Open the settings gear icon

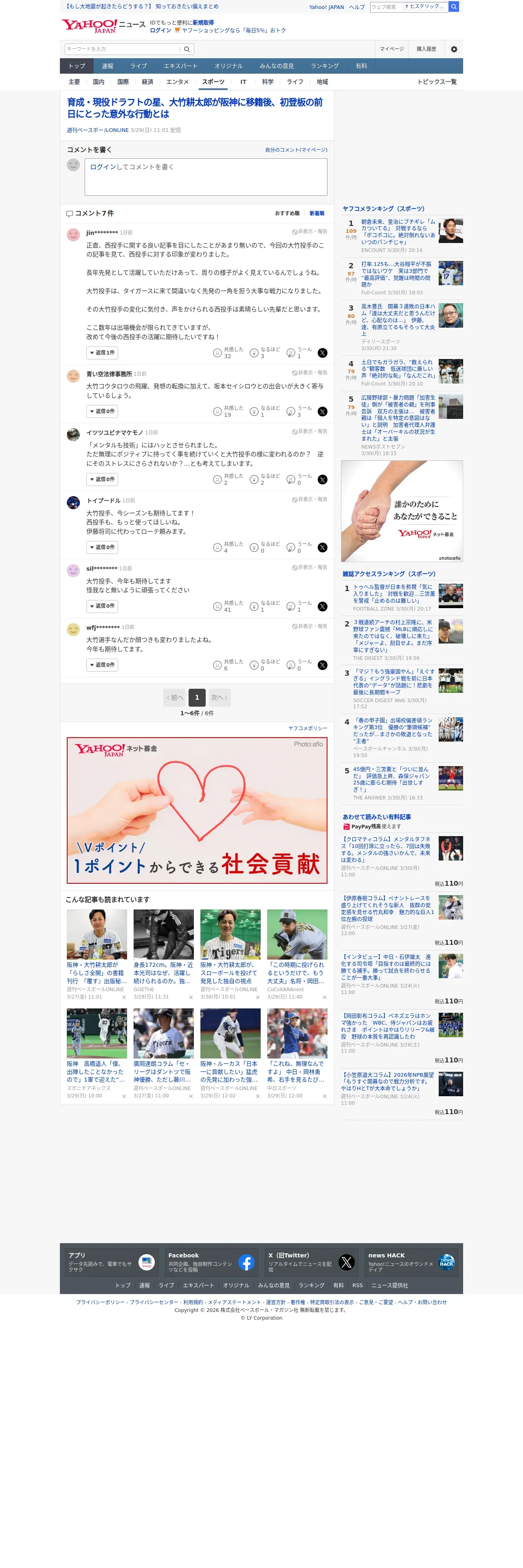tap(454, 49)
